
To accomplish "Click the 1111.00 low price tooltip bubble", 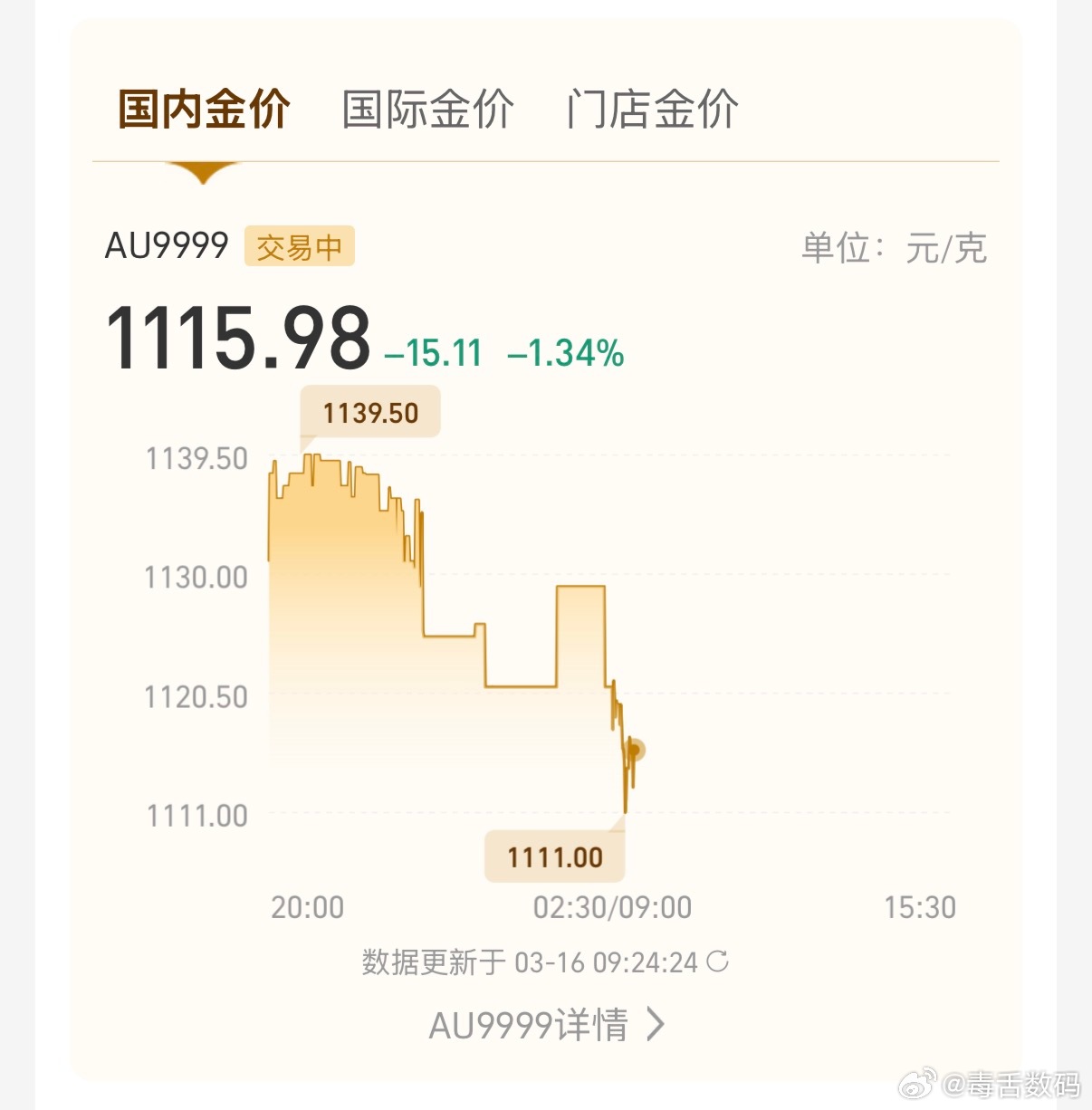I will (554, 856).
